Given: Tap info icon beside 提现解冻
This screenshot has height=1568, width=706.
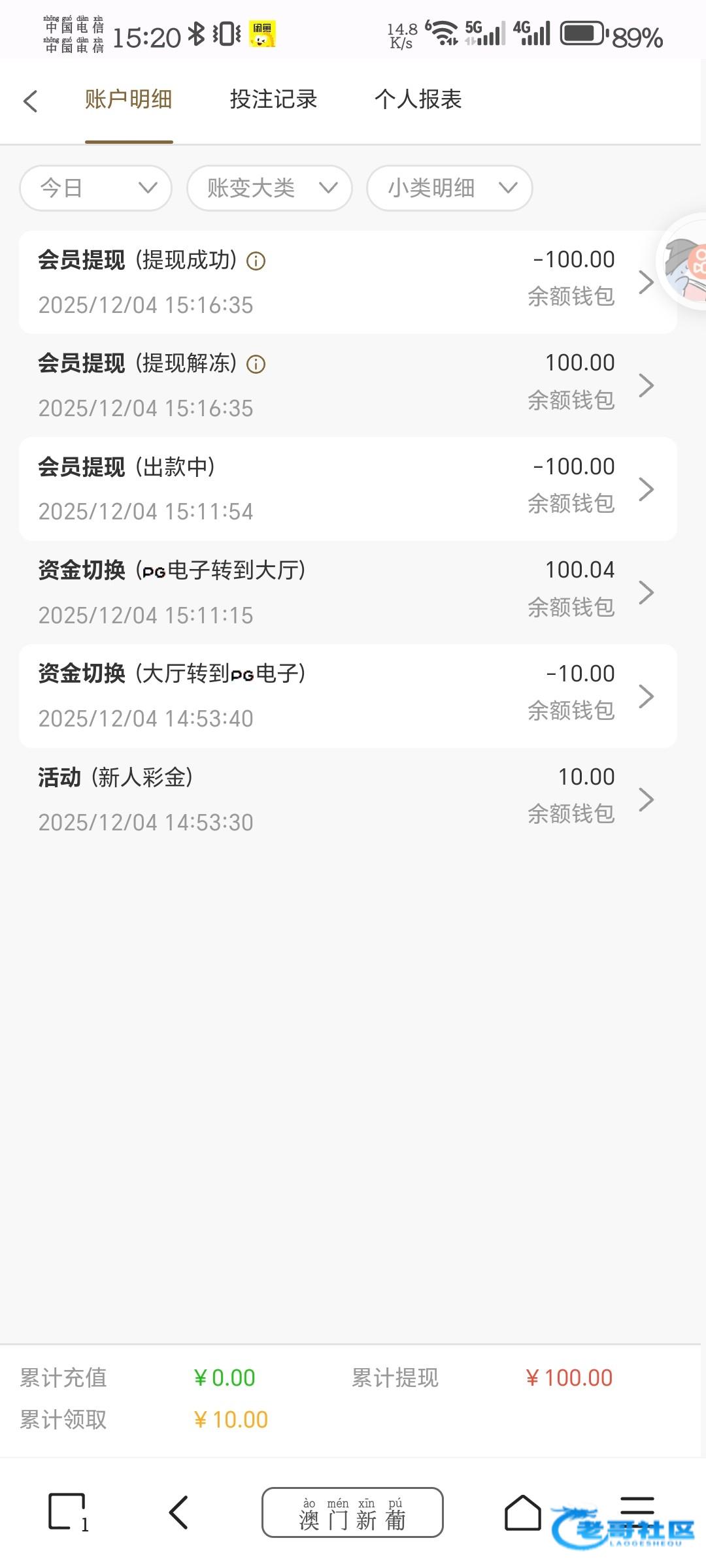Looking at the screenshot, I should tap(256, 365).
